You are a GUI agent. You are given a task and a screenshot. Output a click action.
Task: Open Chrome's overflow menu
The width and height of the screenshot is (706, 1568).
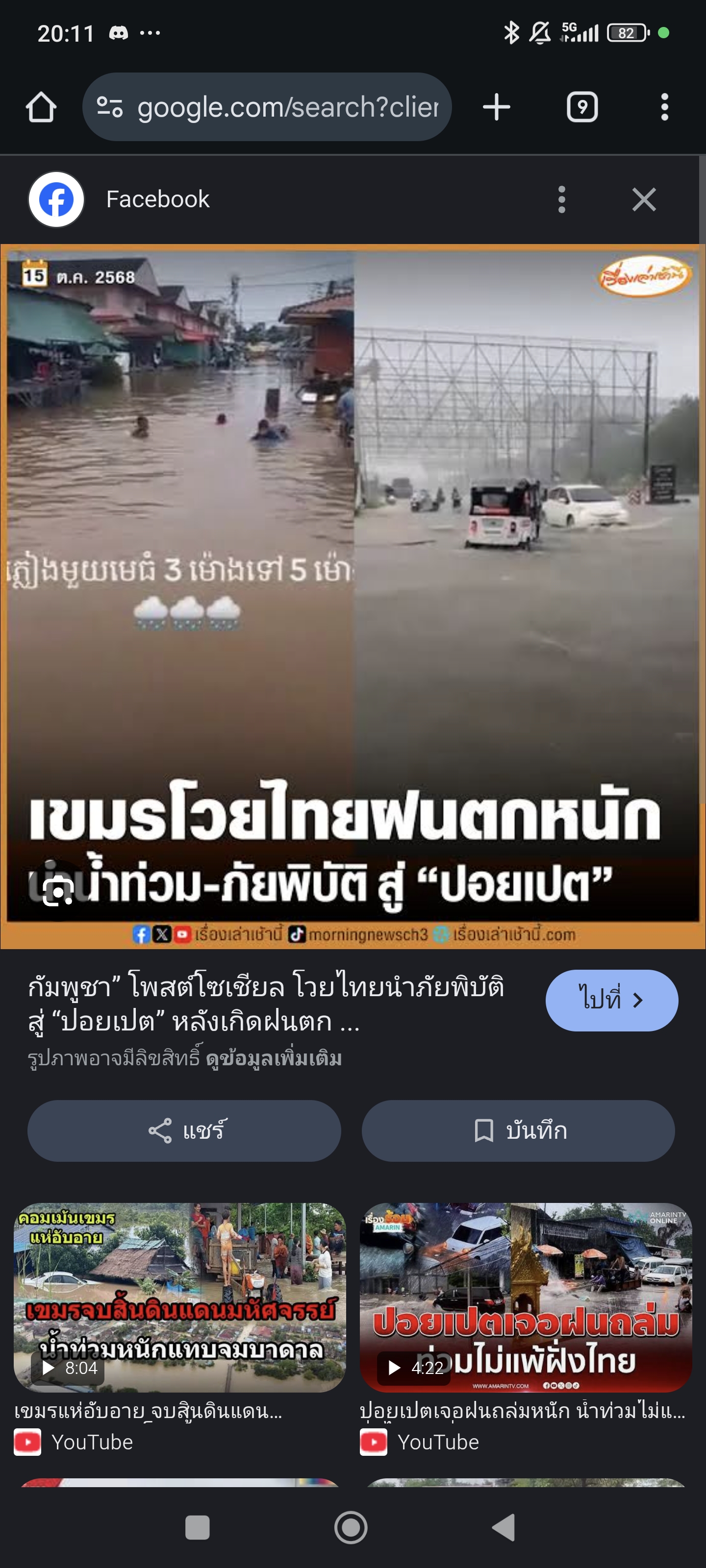pos(664,107)
